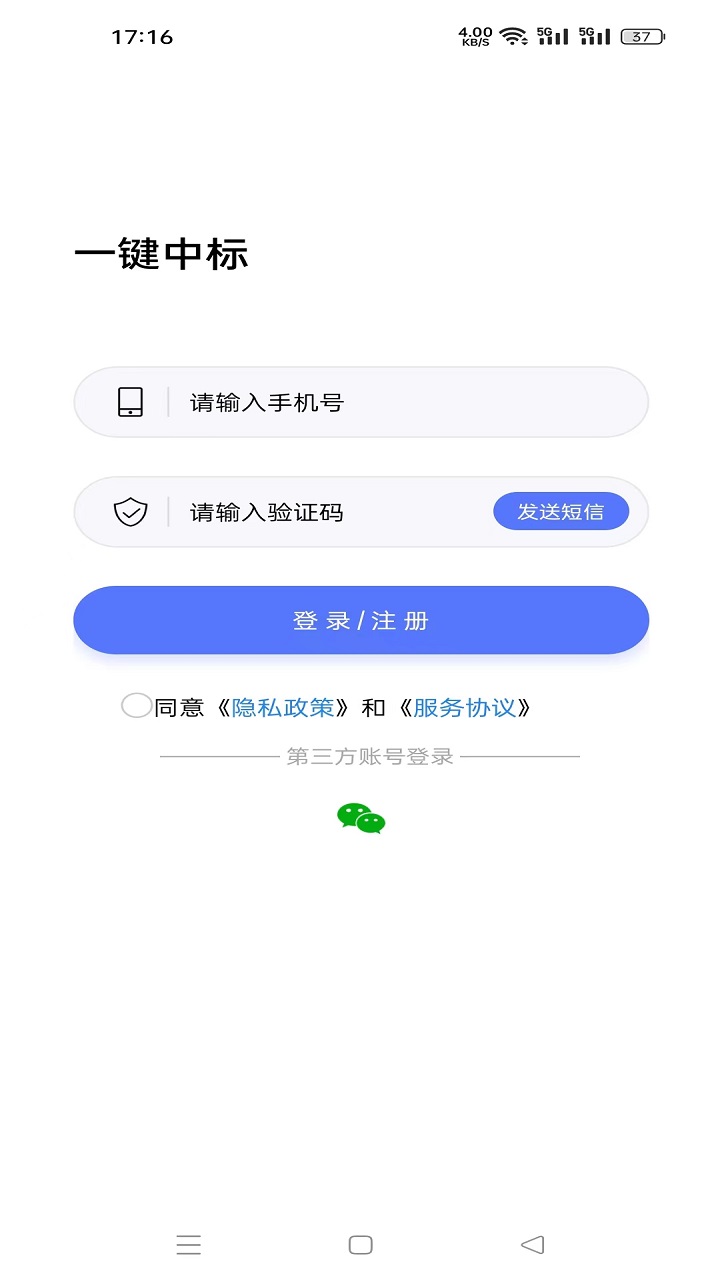Focus the verification code field
Viewport: 720px width, 1280px height.
pyautogui.click(x=330, y=513)
